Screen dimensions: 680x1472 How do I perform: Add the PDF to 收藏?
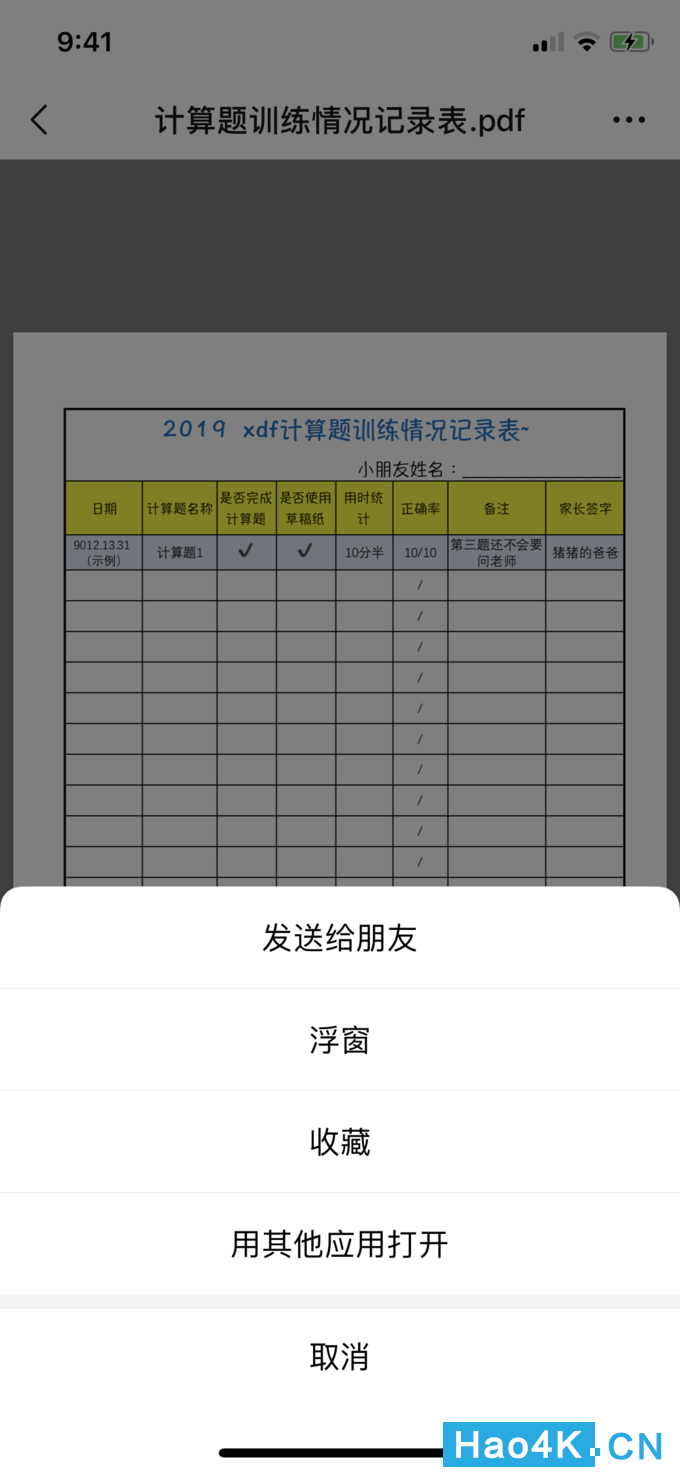(340, 1142)
